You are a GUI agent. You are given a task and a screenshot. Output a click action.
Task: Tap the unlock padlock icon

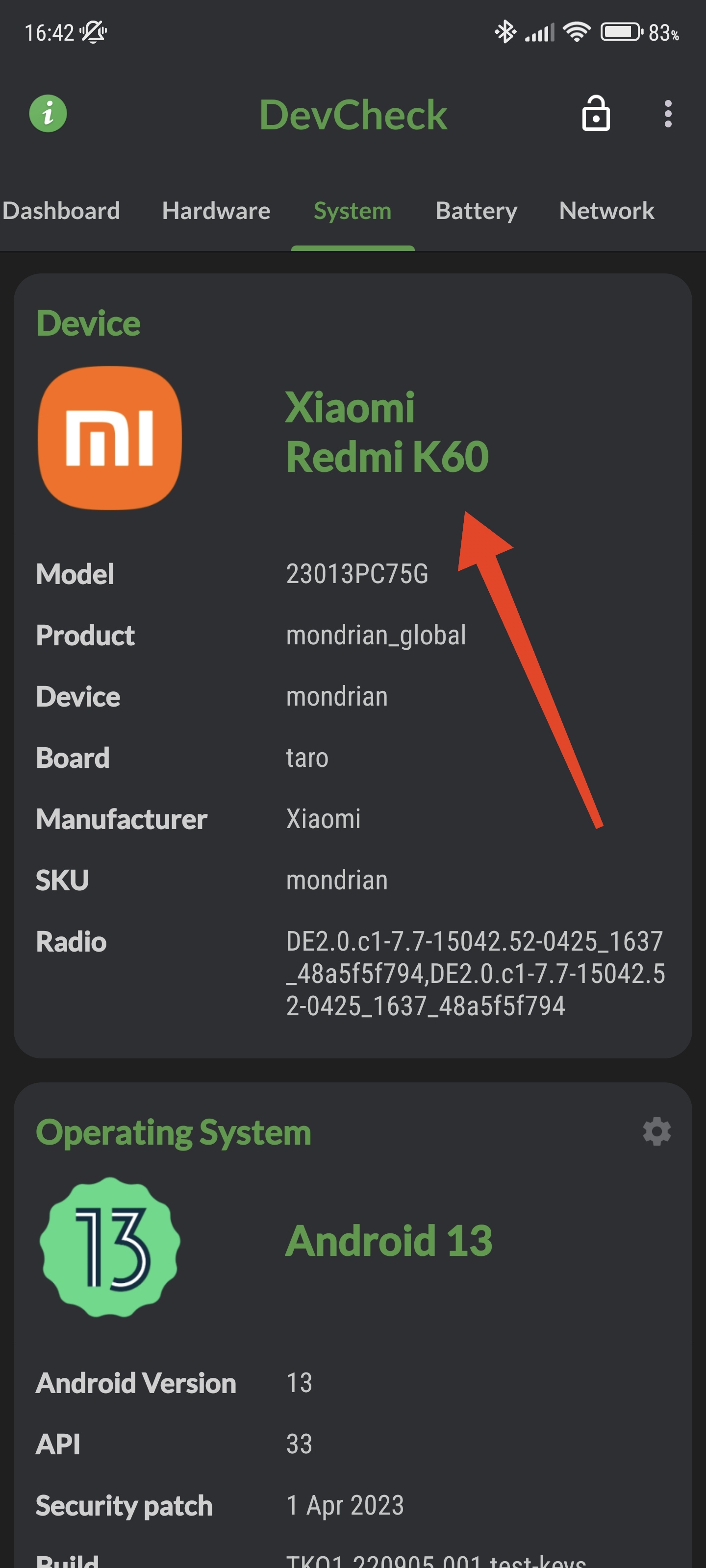595,113
